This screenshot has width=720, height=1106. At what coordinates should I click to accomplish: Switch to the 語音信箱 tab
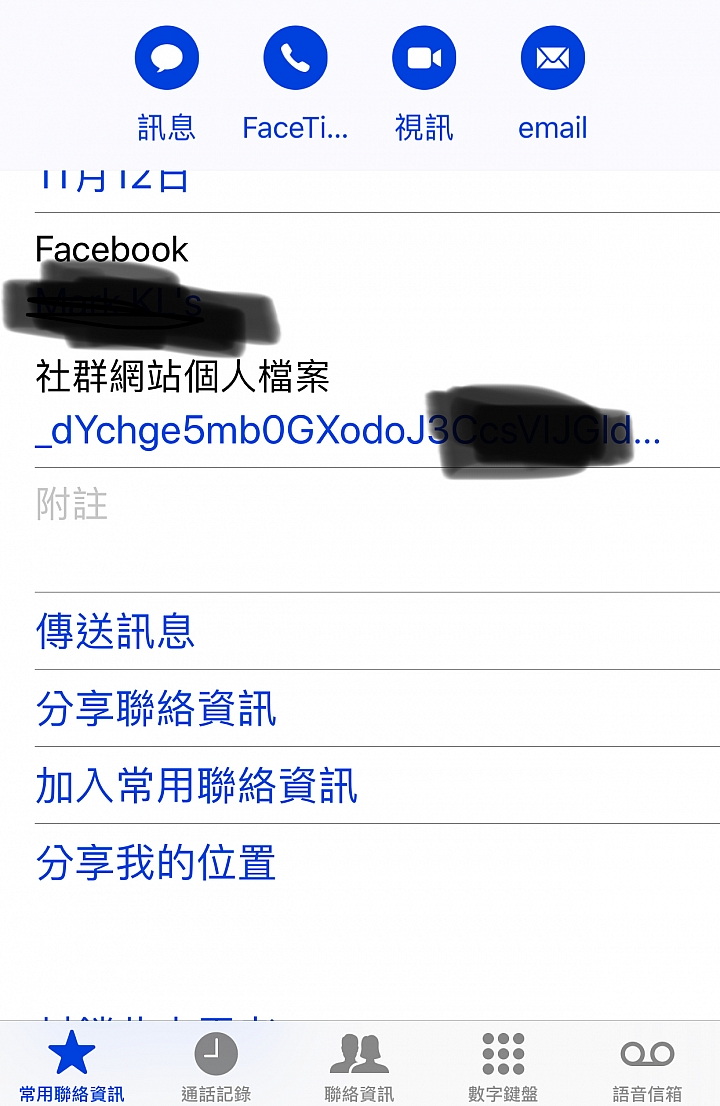647,1066
